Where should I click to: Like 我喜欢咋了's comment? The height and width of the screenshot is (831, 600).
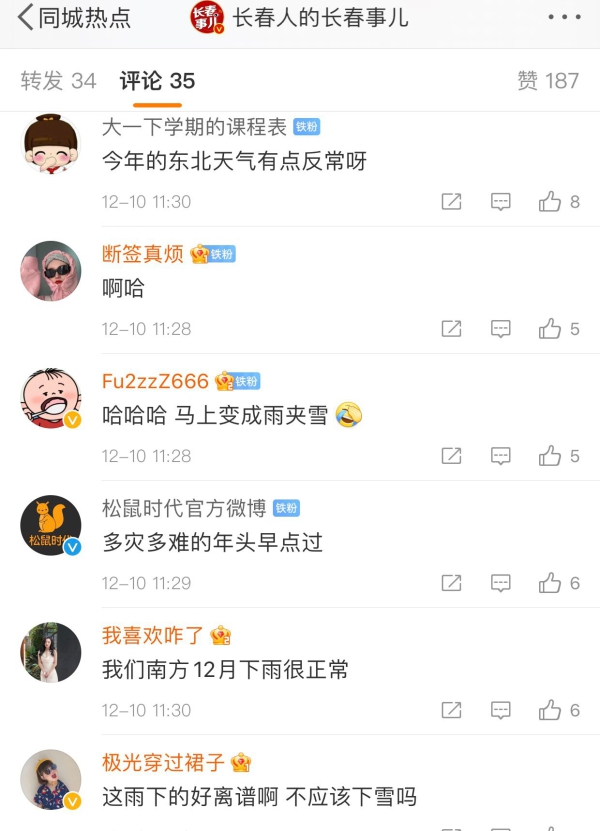pyautogui.click(x=550, y=710)
